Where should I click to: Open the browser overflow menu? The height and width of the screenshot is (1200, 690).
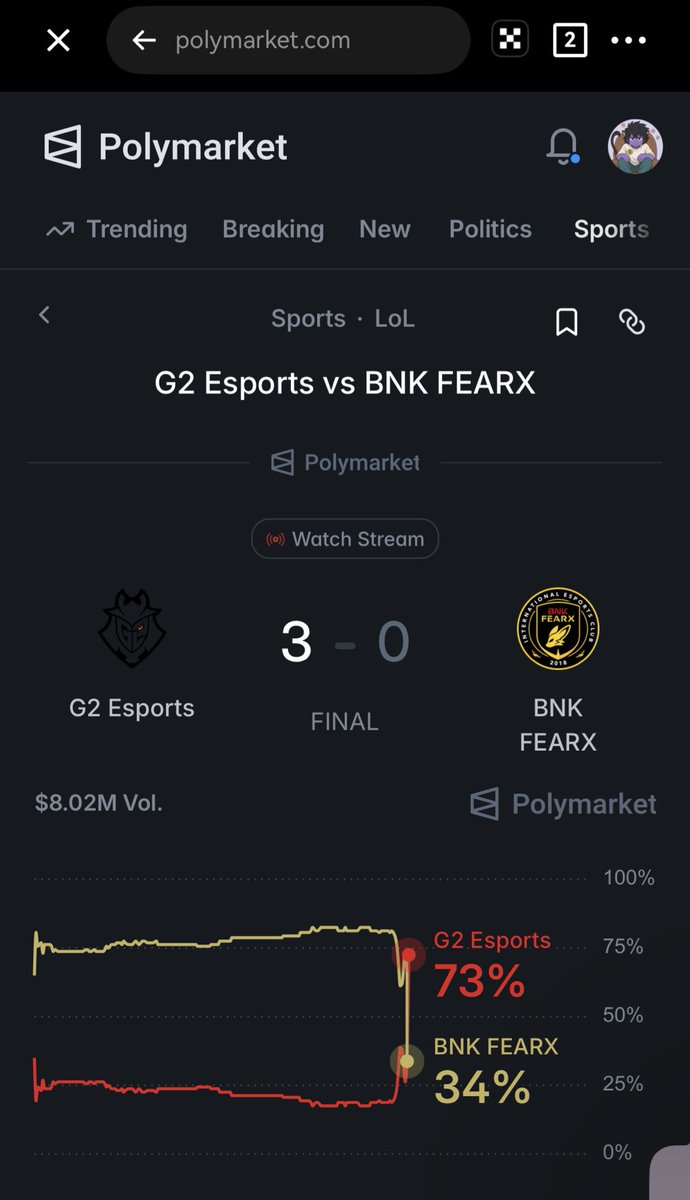(x=628, y=41)
